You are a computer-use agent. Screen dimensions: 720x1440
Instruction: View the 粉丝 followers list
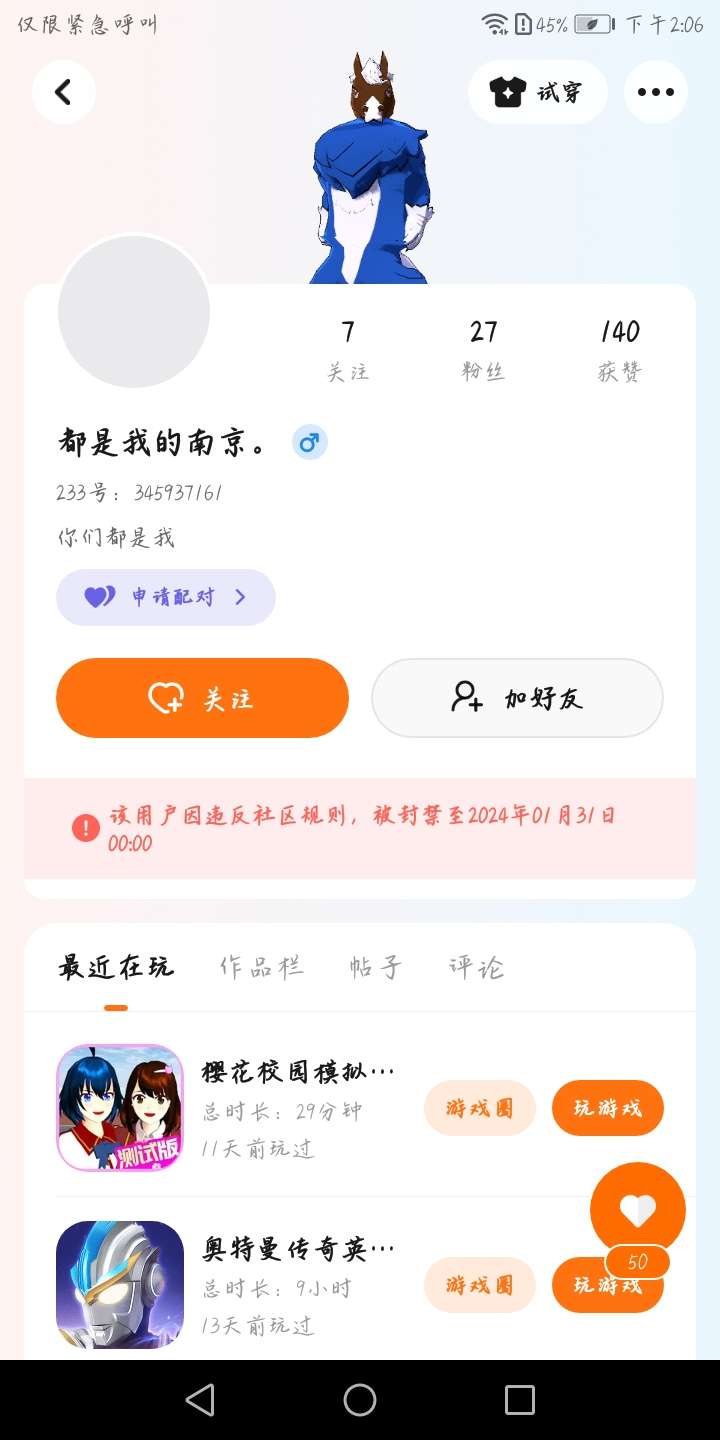tap(483, 349)
